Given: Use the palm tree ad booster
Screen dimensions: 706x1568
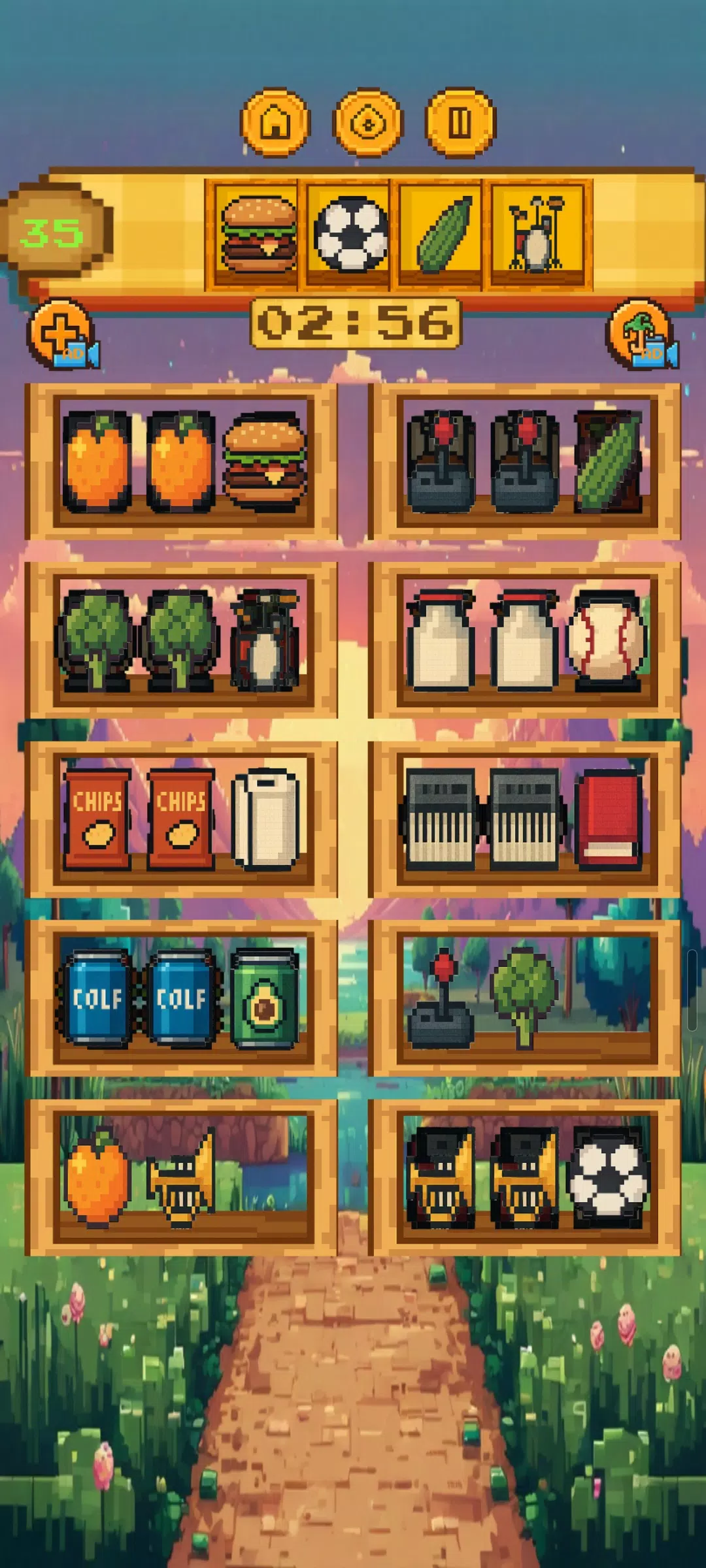Looking at the screenshot, I should 643,335.
